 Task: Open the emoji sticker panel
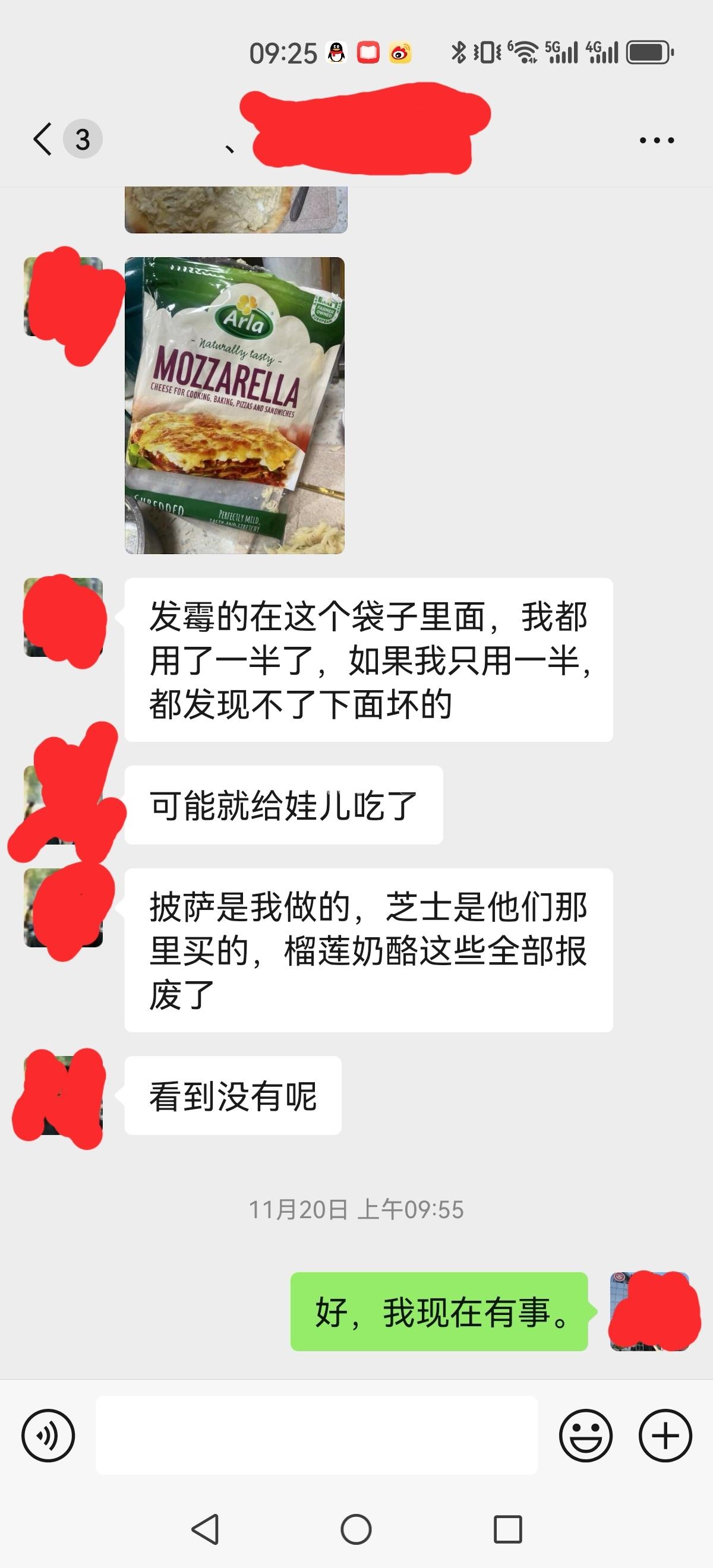(585, 1436)
